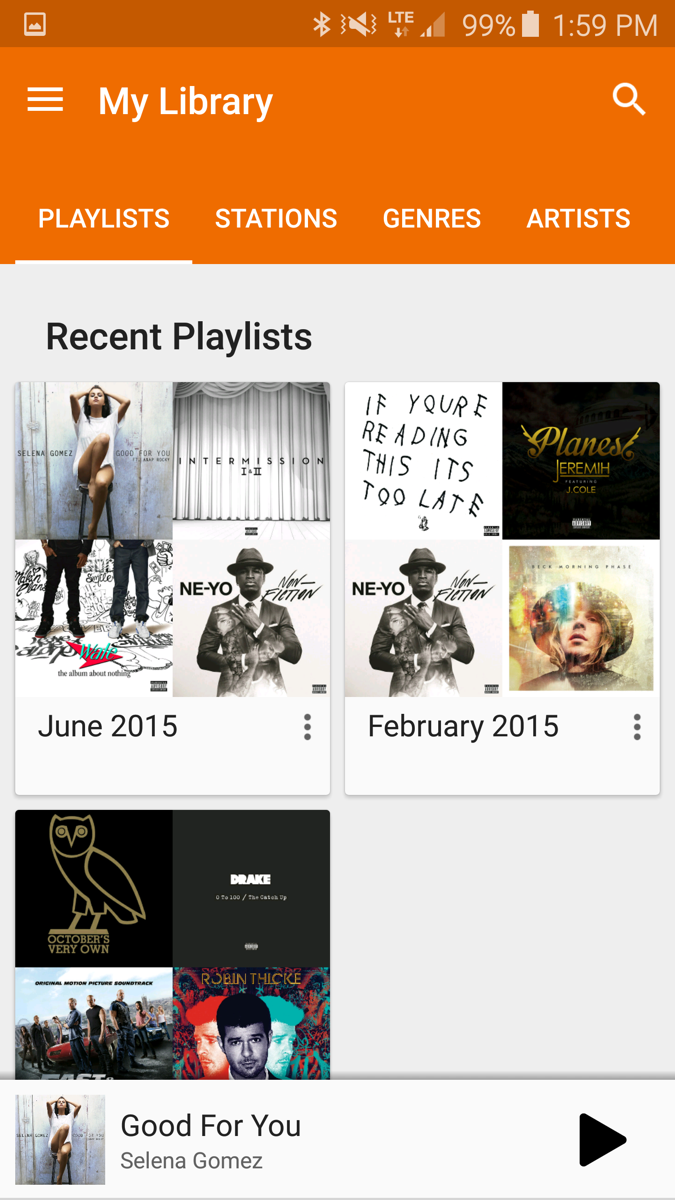Open the February 2015 playlist
This screenshot has height=1200, width=675.
502,540
